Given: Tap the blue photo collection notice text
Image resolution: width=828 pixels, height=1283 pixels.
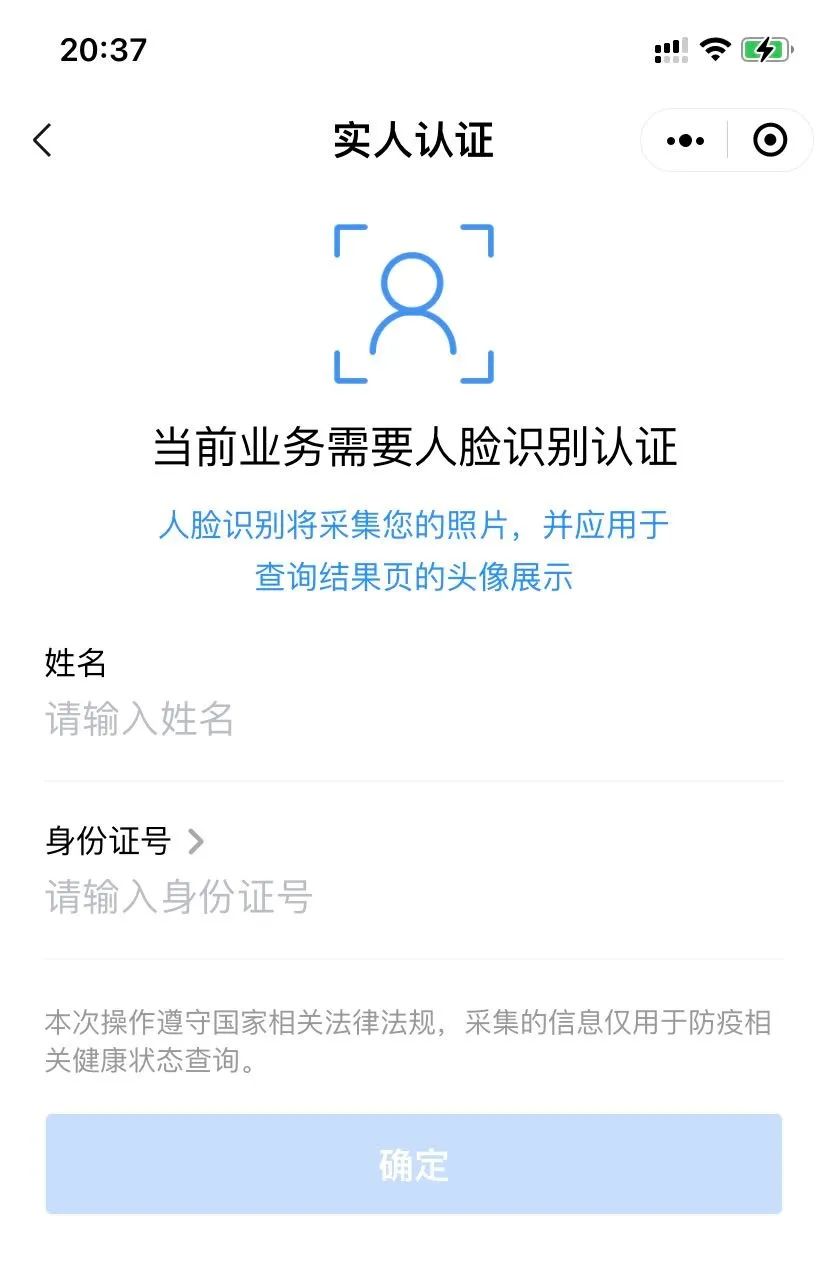Looking at the screenshot, I should (414, 525).
